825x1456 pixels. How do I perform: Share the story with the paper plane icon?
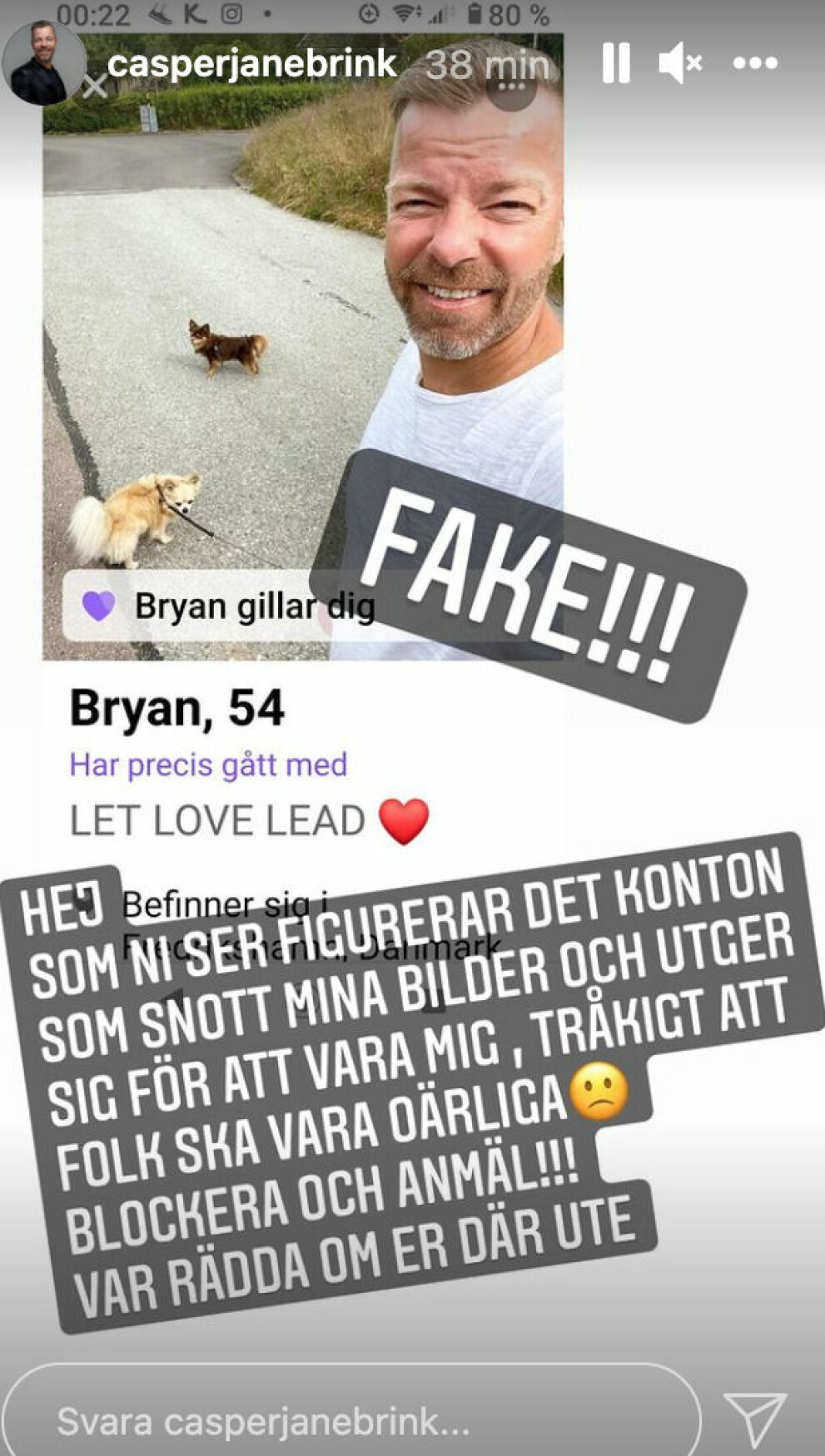pos(755,1419)
